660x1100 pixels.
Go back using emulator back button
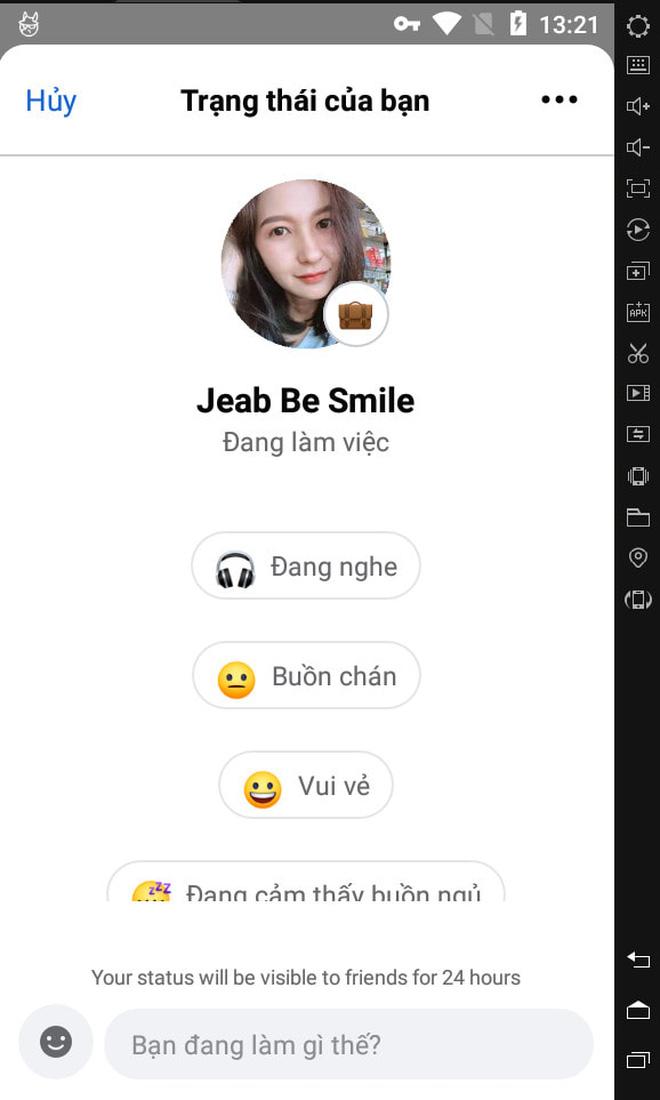coord(638,961)
